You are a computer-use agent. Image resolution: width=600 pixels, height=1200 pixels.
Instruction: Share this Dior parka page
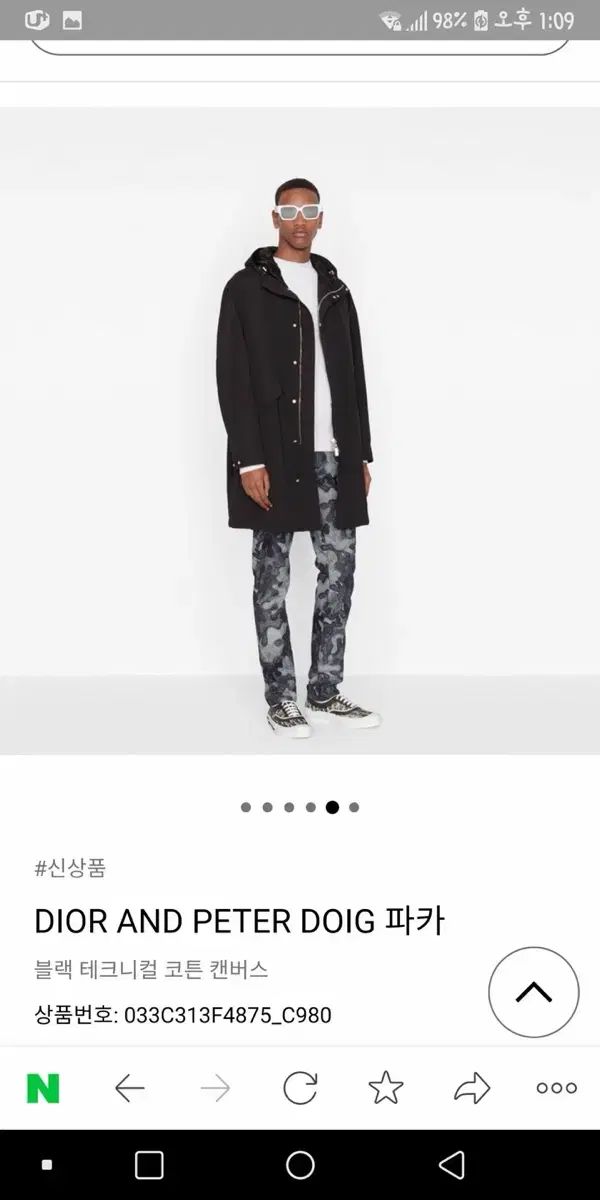pyautogui.click(x=472, y=1088)
